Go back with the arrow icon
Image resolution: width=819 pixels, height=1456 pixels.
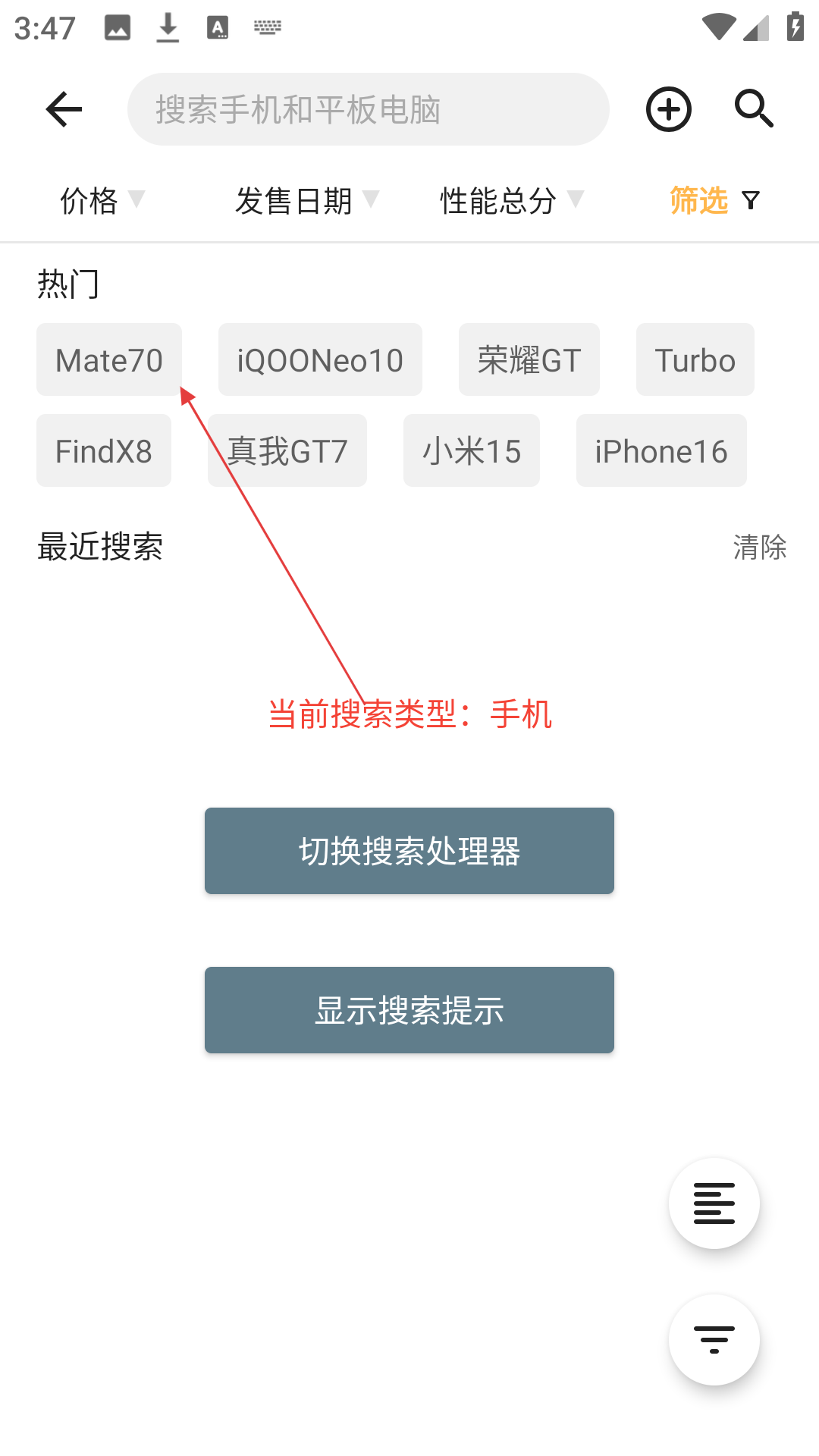(x=64, y=109)
